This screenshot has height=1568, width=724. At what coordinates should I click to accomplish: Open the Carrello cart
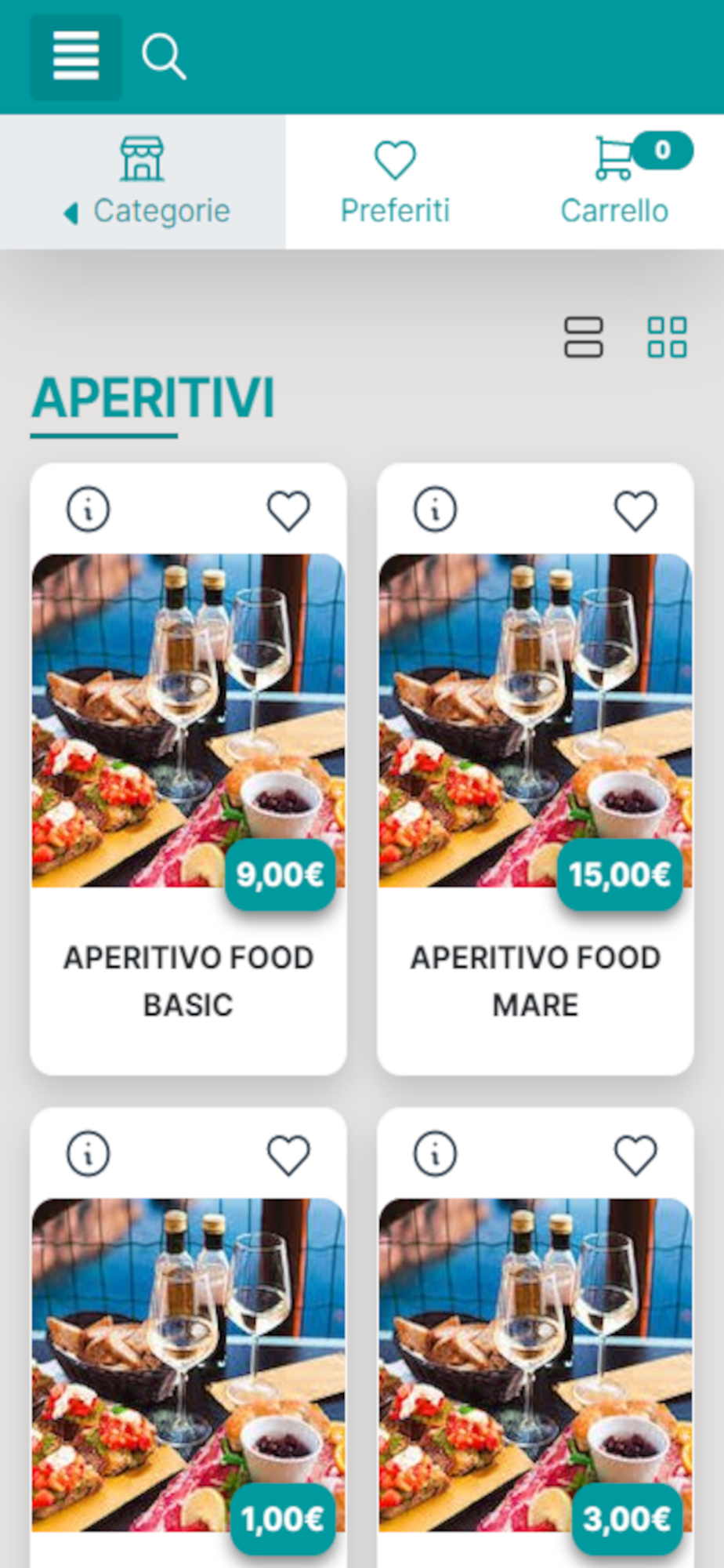[616, 182]
